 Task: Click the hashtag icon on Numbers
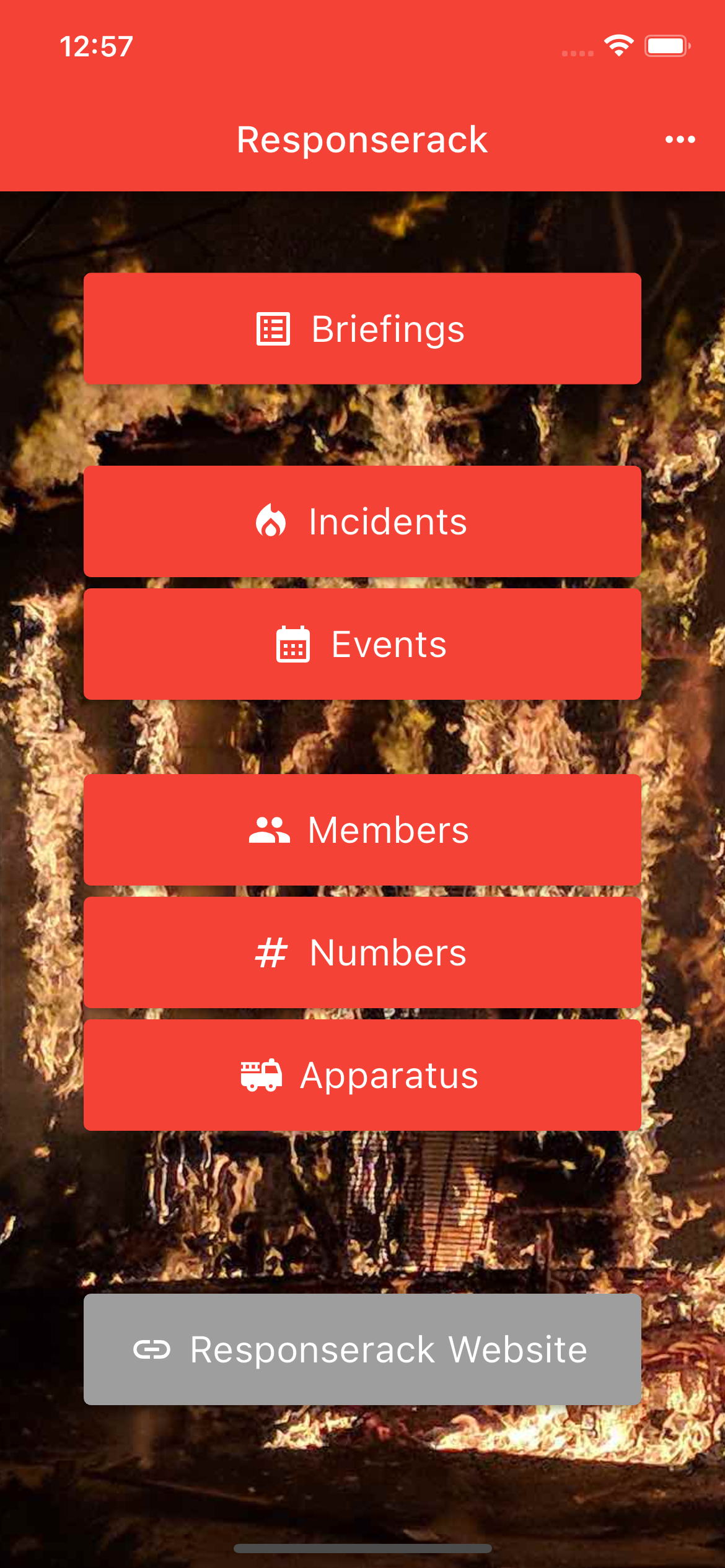[x=273, y=952]
